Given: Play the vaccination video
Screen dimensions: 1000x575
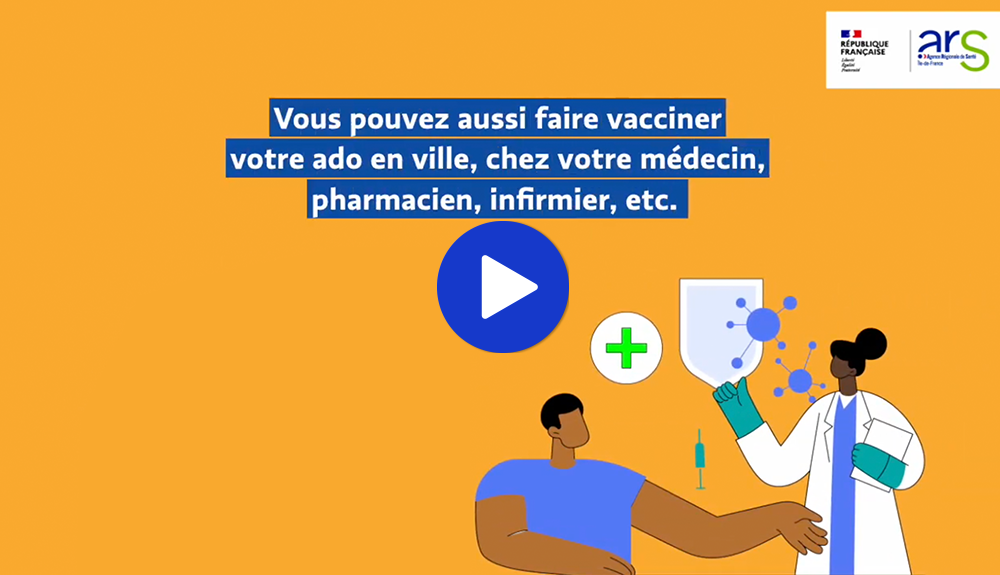Looking at the screenshot, I should point(503,287).
